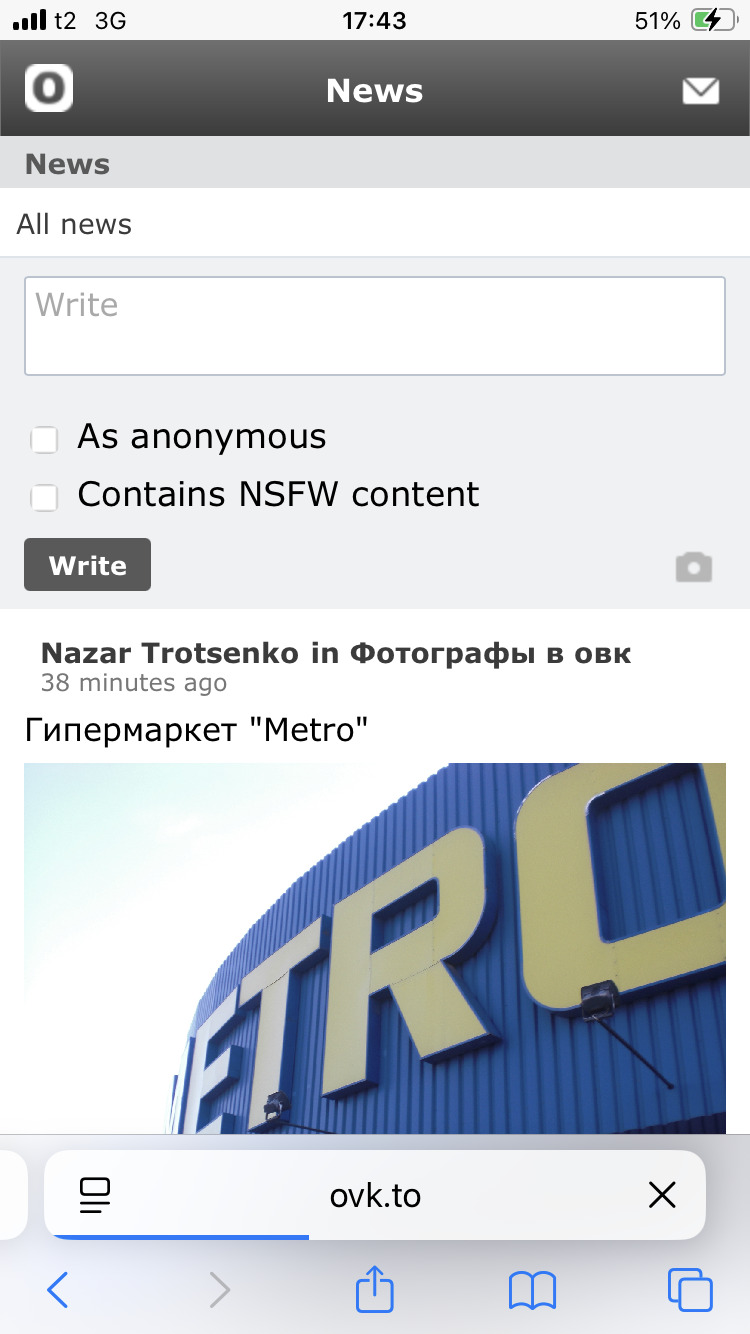Enable the Contains NSFW content checkbox

(x=44, y=497)
